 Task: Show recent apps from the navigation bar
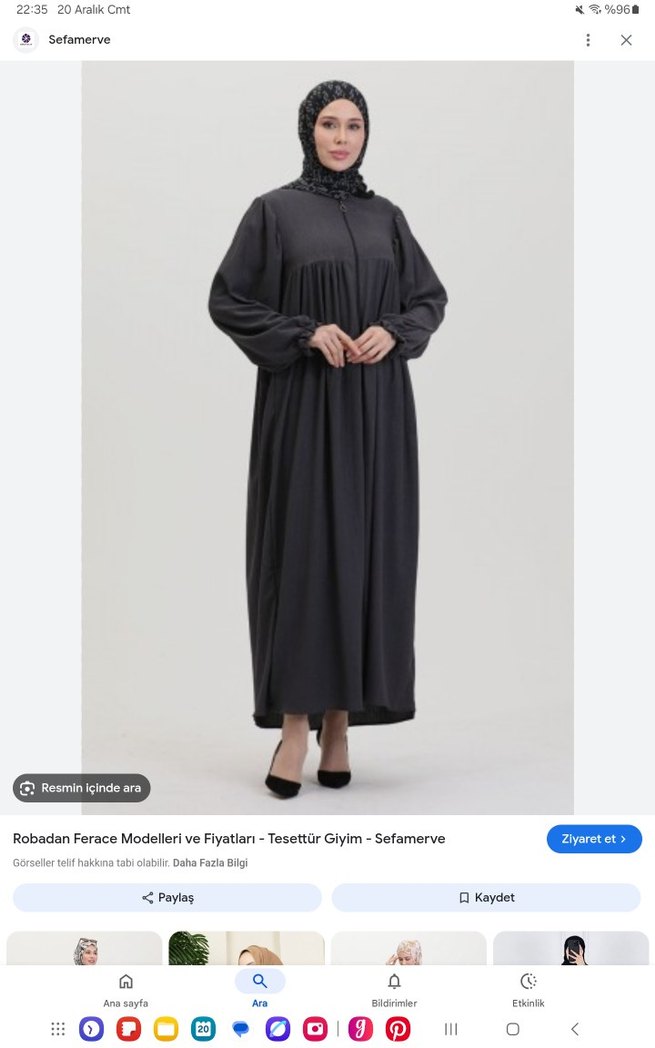coord(451,1029)
